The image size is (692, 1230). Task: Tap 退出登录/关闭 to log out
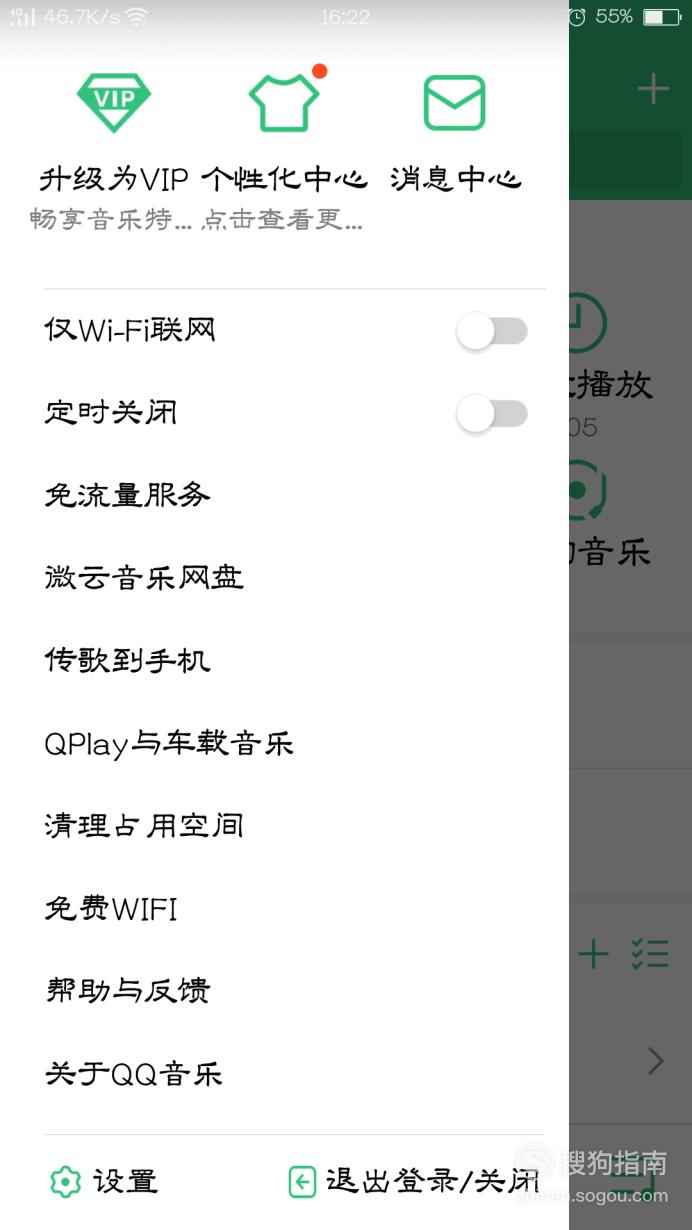[414, 1182]
